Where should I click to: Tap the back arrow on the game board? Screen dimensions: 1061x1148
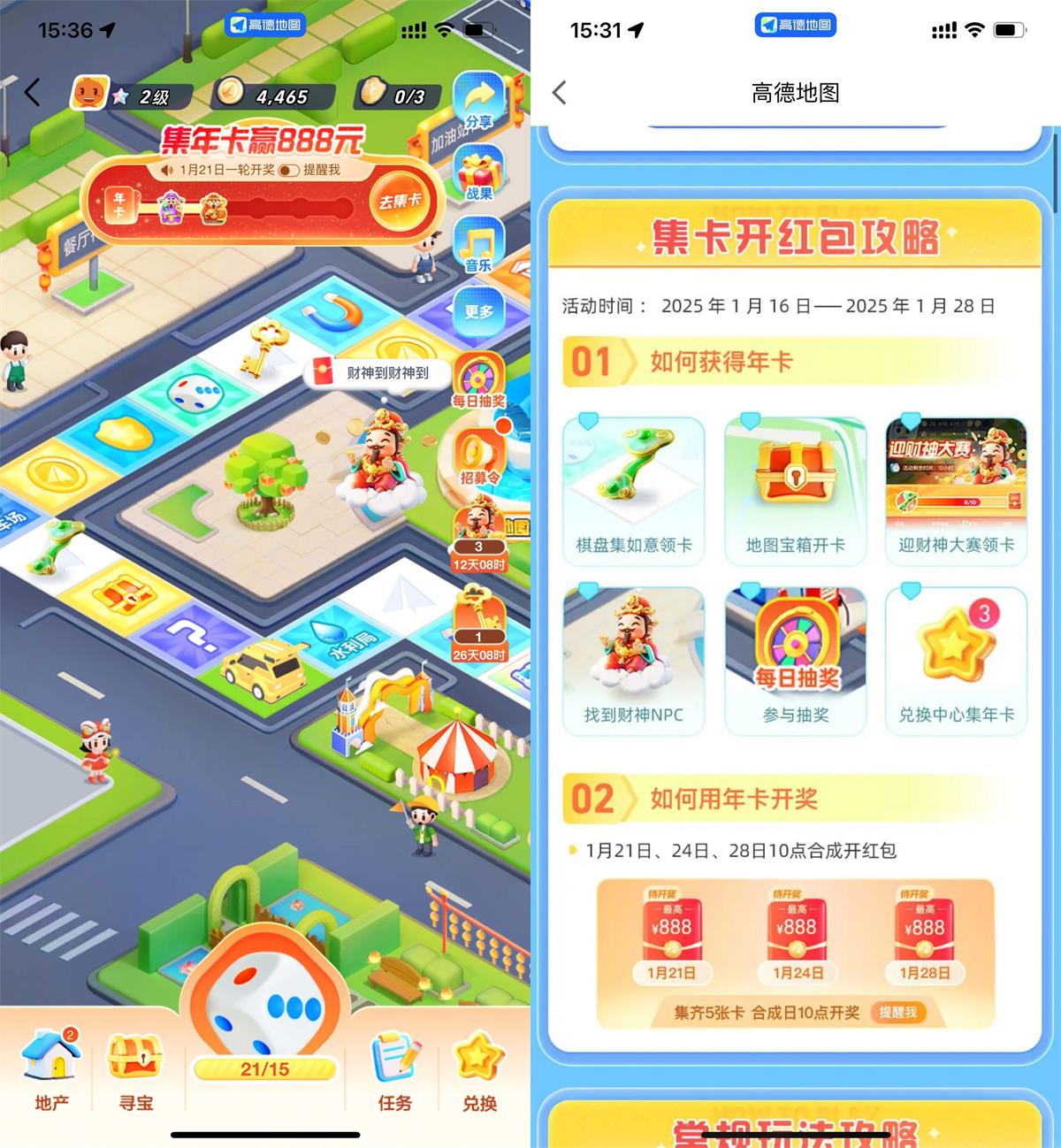point(33,92)
